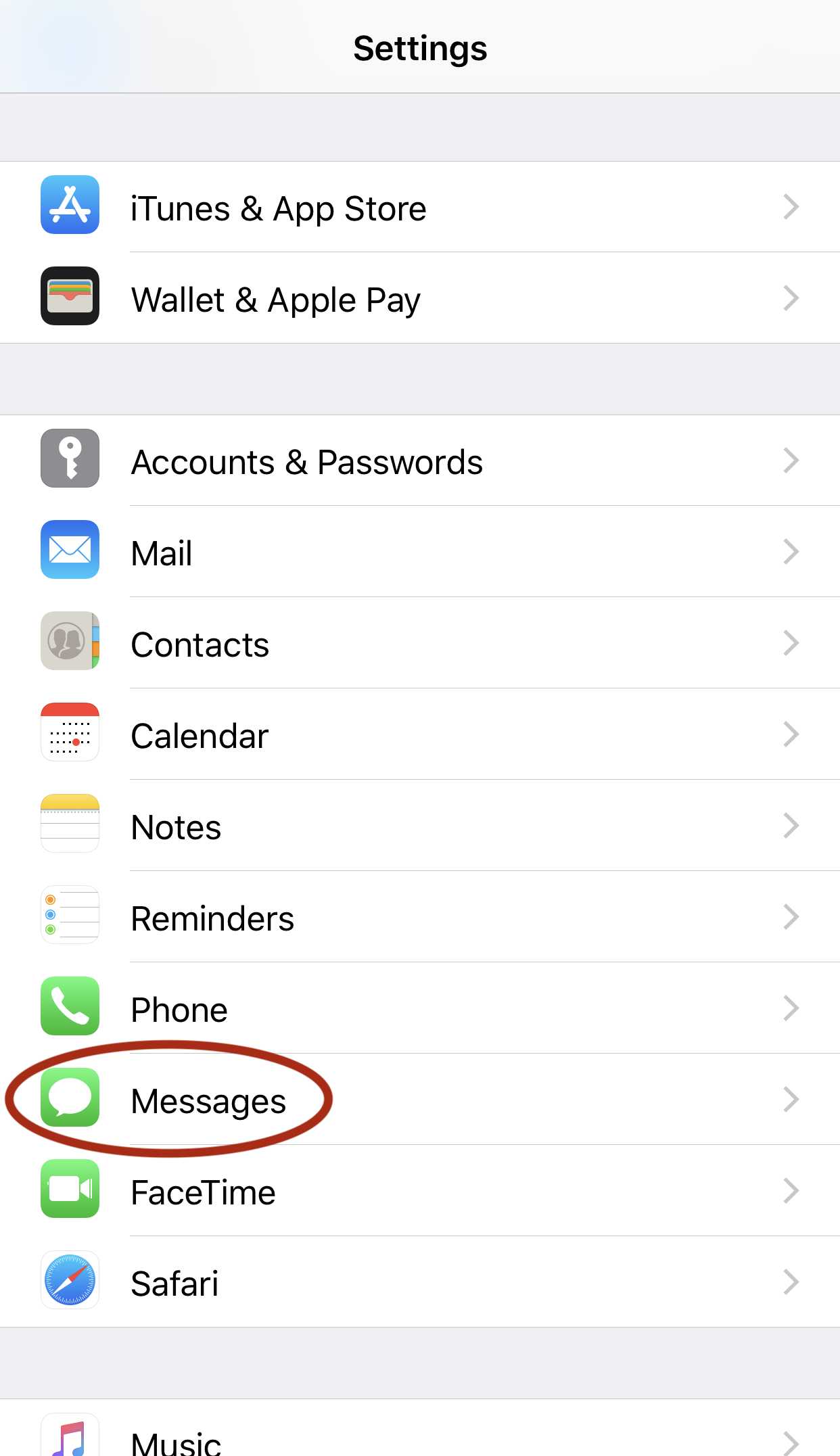Viewport: 840px width, 1456px height.
Task: Go to Phone settings
Action: point(420,1008)
